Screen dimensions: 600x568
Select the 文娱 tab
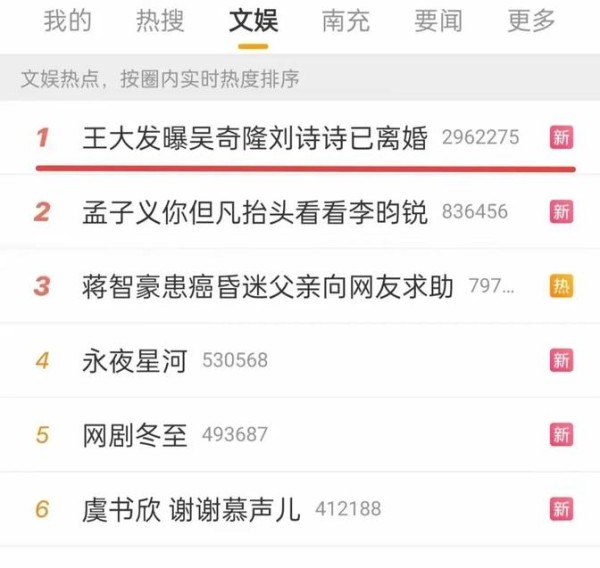point(253,19)
